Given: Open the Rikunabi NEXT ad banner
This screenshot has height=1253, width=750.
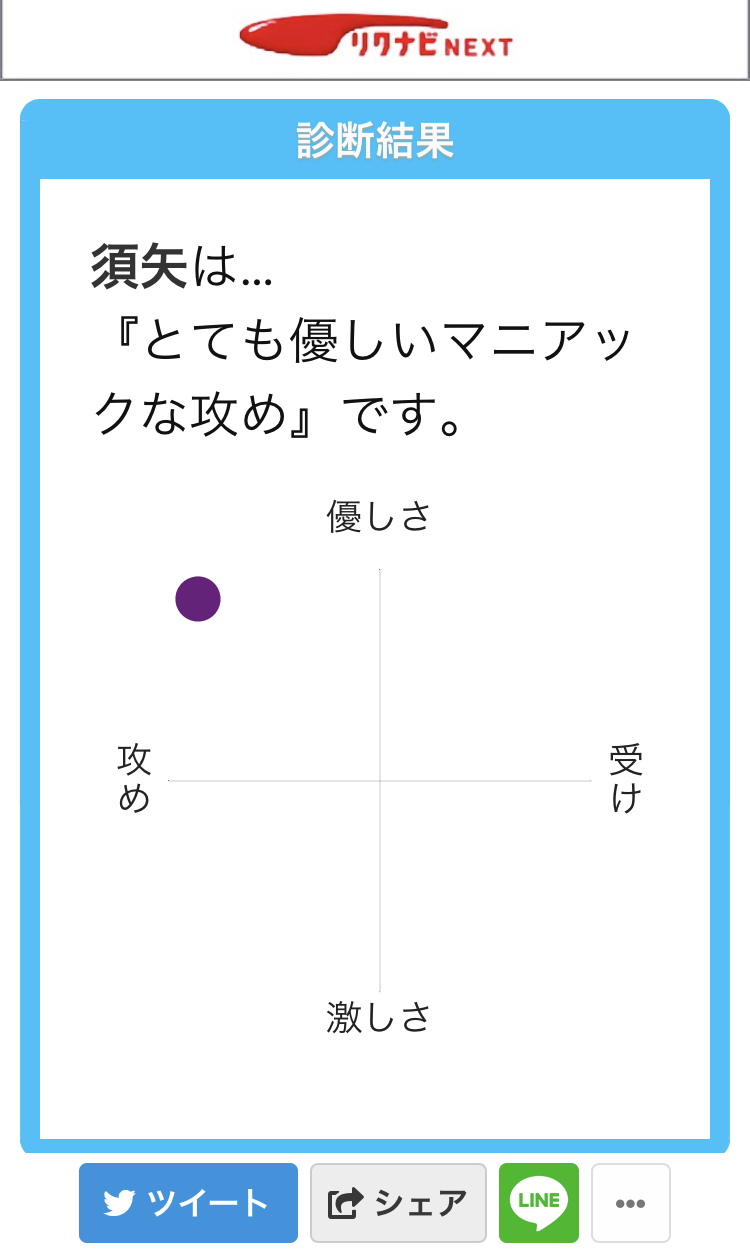Looking at the screenshot, I should 375,40.
